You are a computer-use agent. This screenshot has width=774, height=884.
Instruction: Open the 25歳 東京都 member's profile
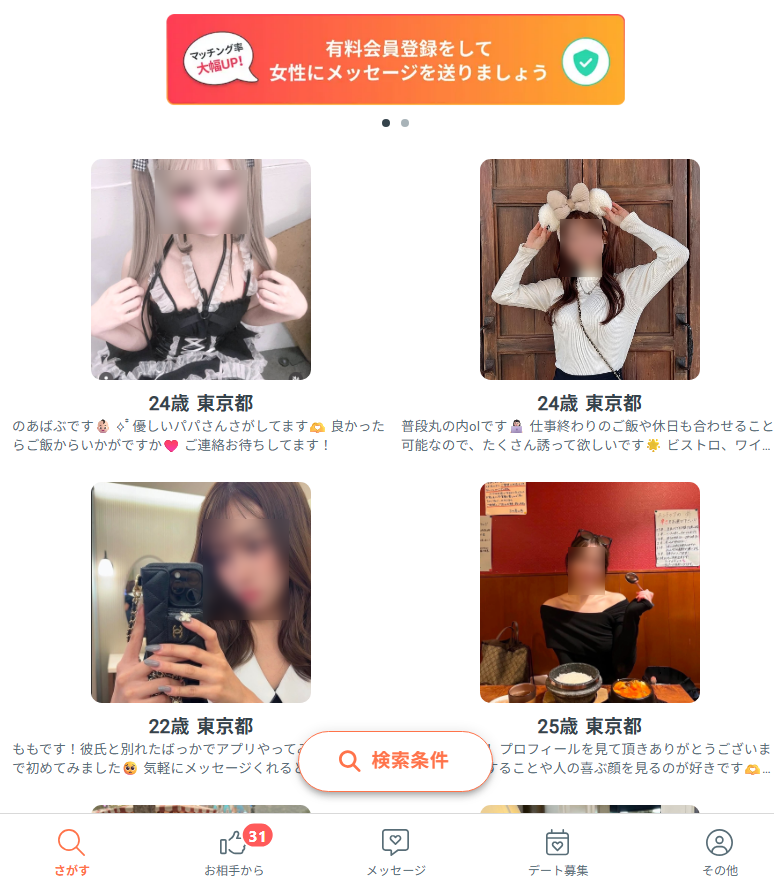click(x=589, y=592)
